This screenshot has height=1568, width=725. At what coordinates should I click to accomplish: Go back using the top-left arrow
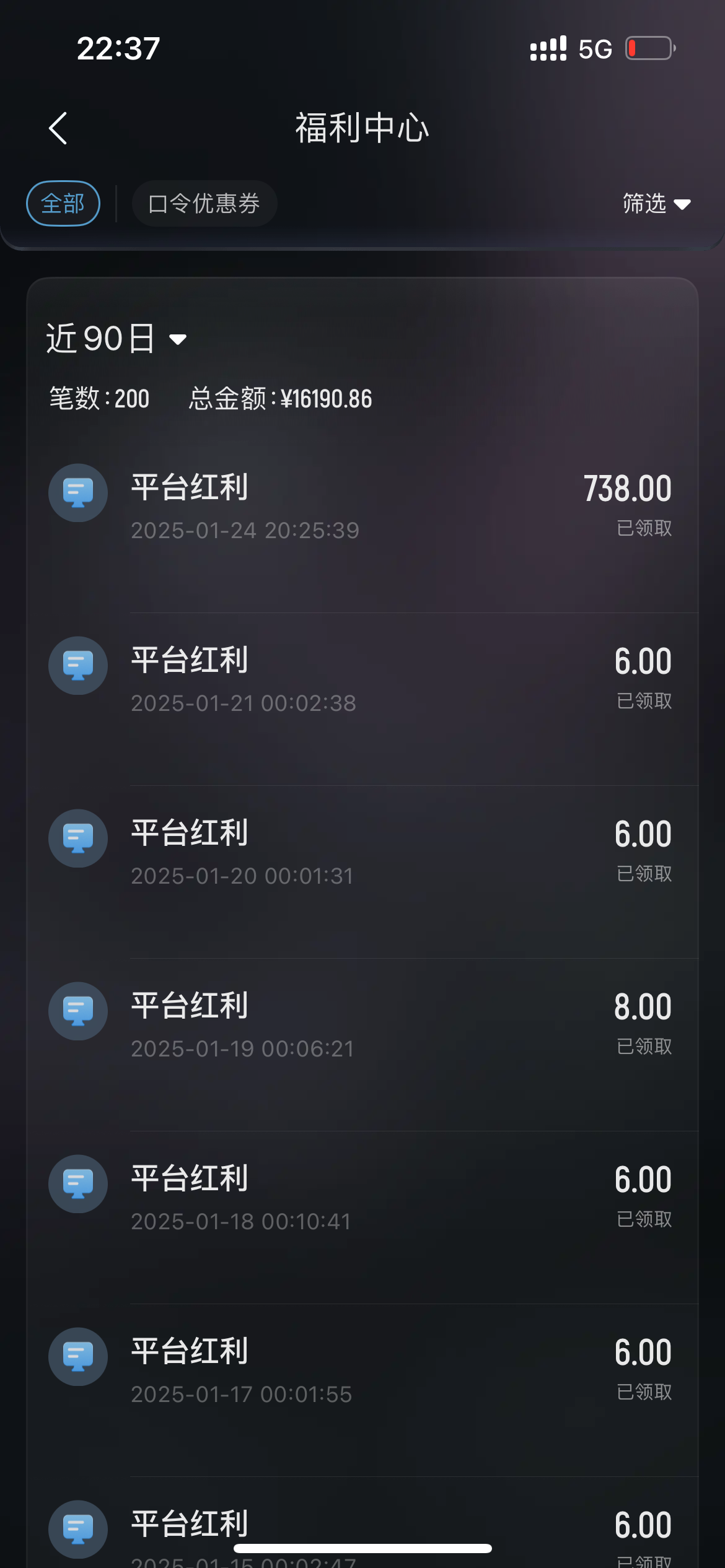pyautogui.click(x=58, y=128)
